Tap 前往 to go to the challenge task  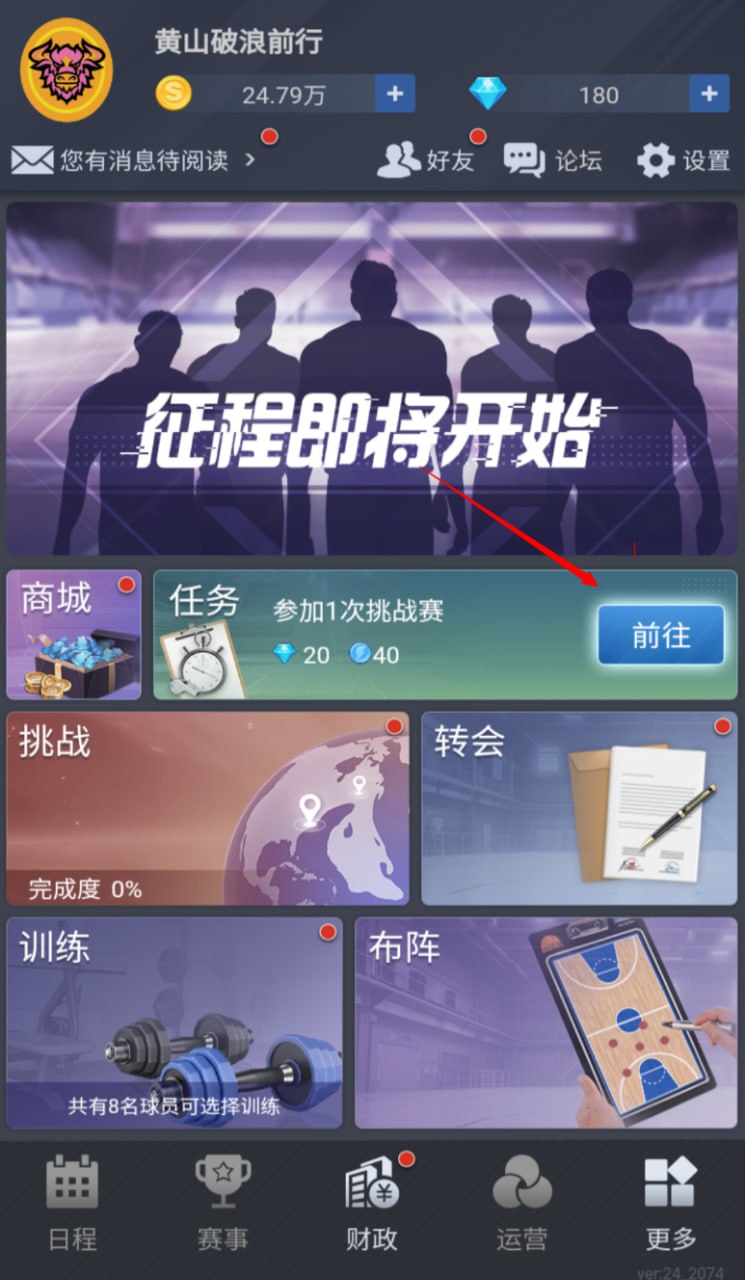point(661,635)
